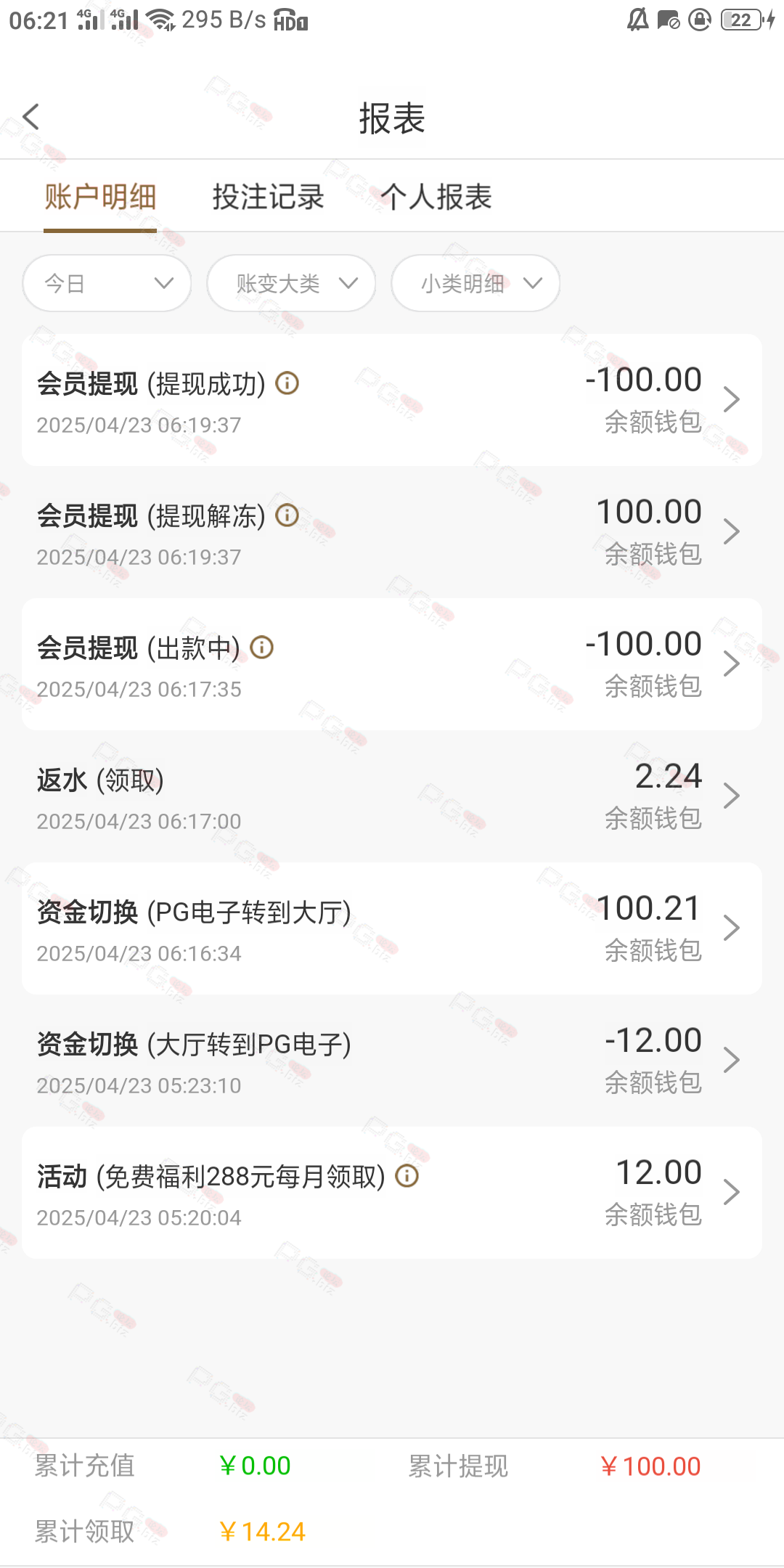Switch to the 投注记录 tab
This screenshot has height=1568, width=784.
tap(268, 197)
